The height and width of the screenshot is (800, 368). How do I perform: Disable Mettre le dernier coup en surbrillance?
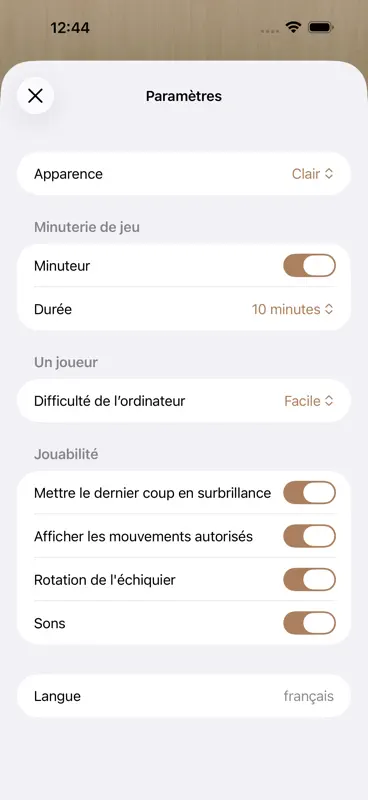pos(309,492)
